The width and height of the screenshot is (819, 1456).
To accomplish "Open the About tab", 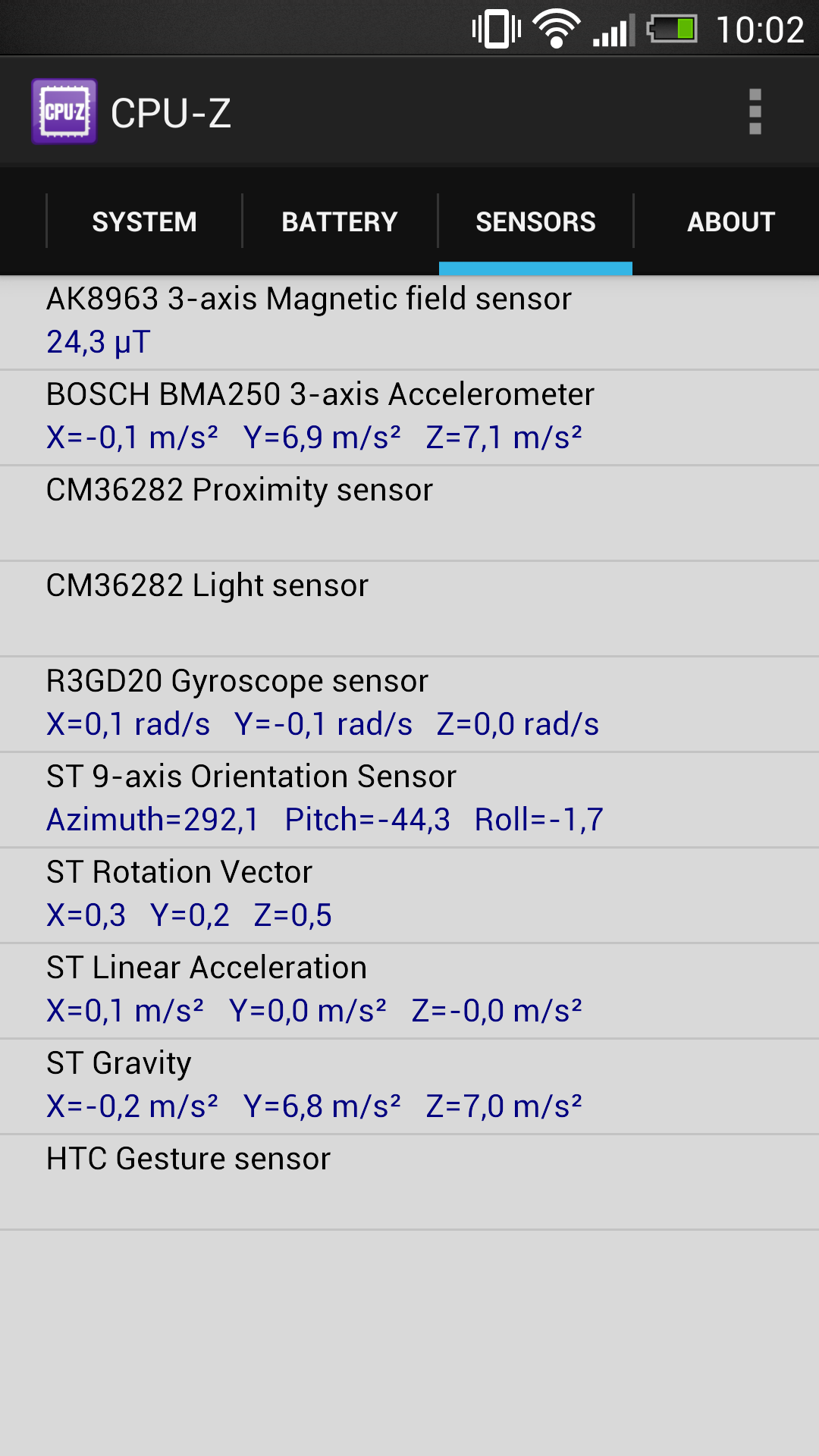I will coord(731,221).
